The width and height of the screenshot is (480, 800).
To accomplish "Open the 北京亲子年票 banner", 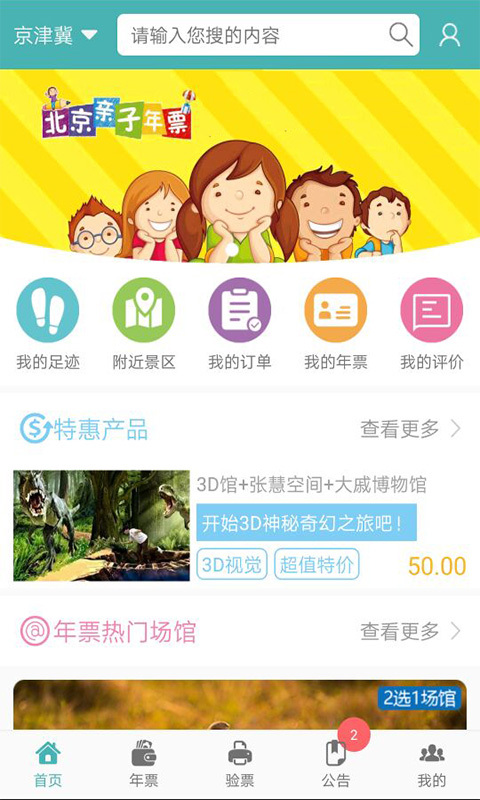I will tap(240, 166).
